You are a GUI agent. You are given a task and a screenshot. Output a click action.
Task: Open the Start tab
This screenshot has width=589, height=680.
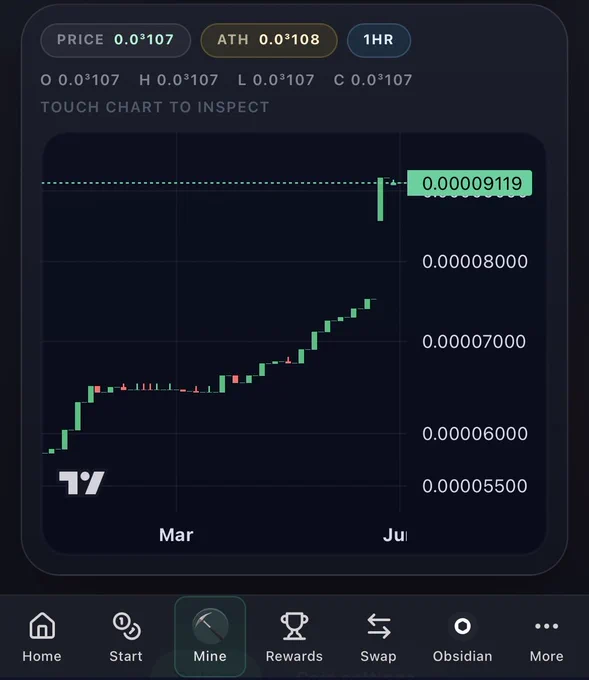click(x=126, y=637)
